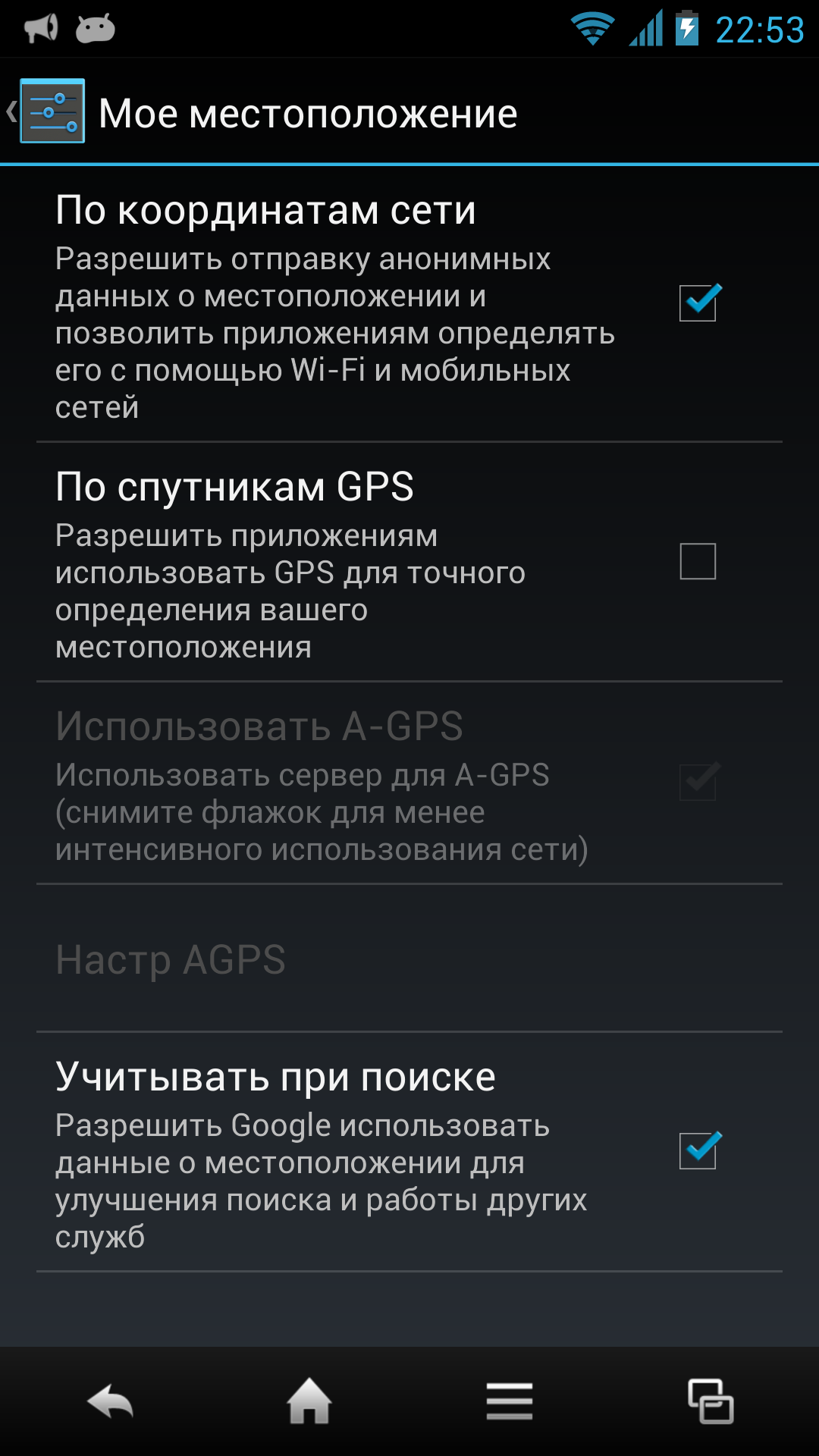Uncheck the «По координатам сети» checkbox
819x1456 pixels.
tap(699, 303)
